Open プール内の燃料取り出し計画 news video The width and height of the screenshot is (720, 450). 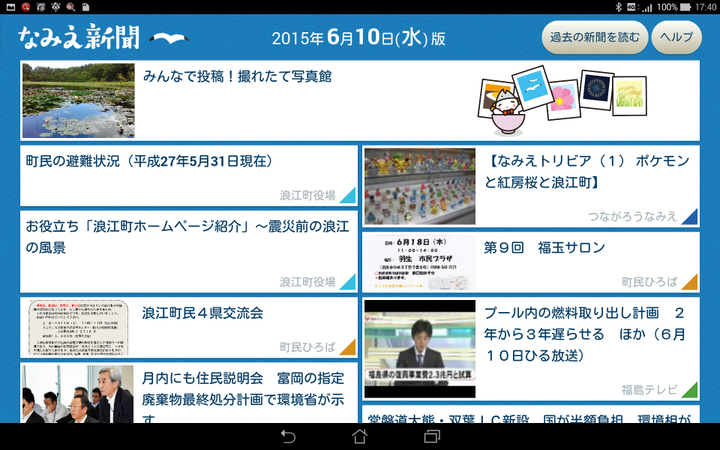pyautogui.click(x=530, y=348)
